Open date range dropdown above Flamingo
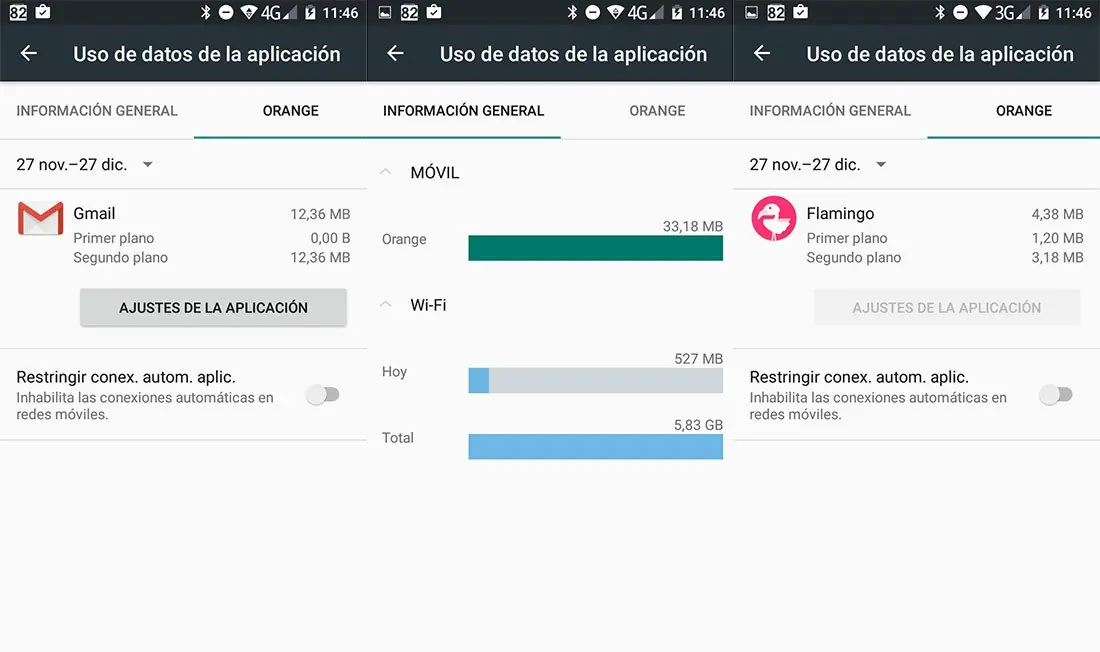1100x652 pixels. coord(819,164)
